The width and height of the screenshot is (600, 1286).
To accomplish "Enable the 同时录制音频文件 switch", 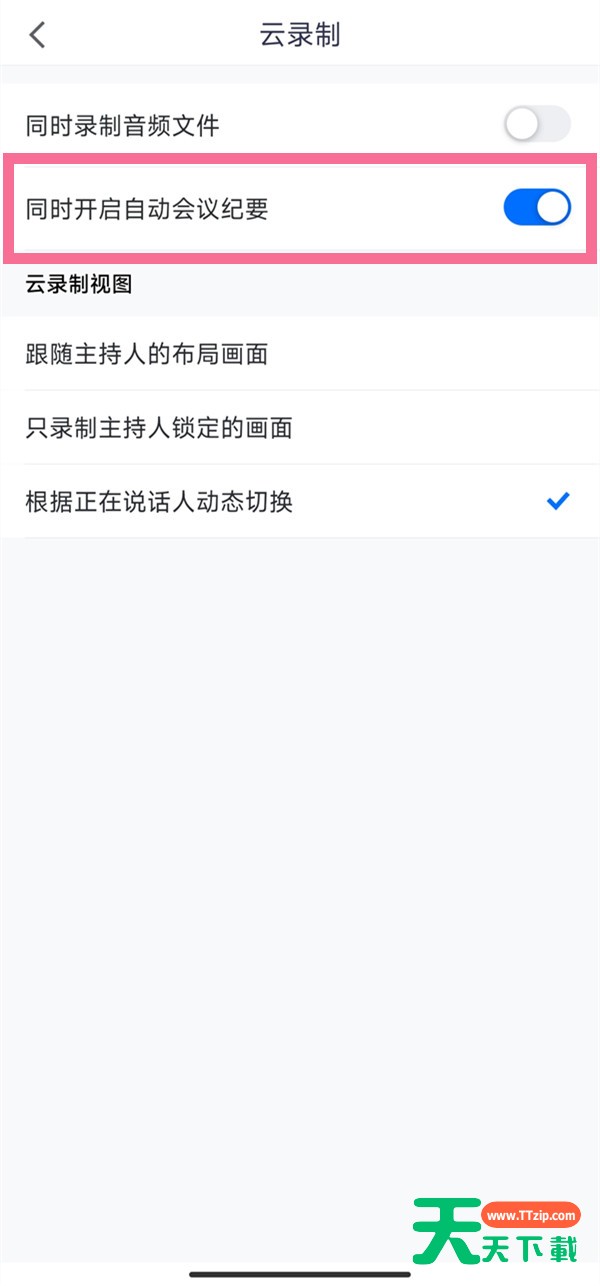I will tap(537, 125).
